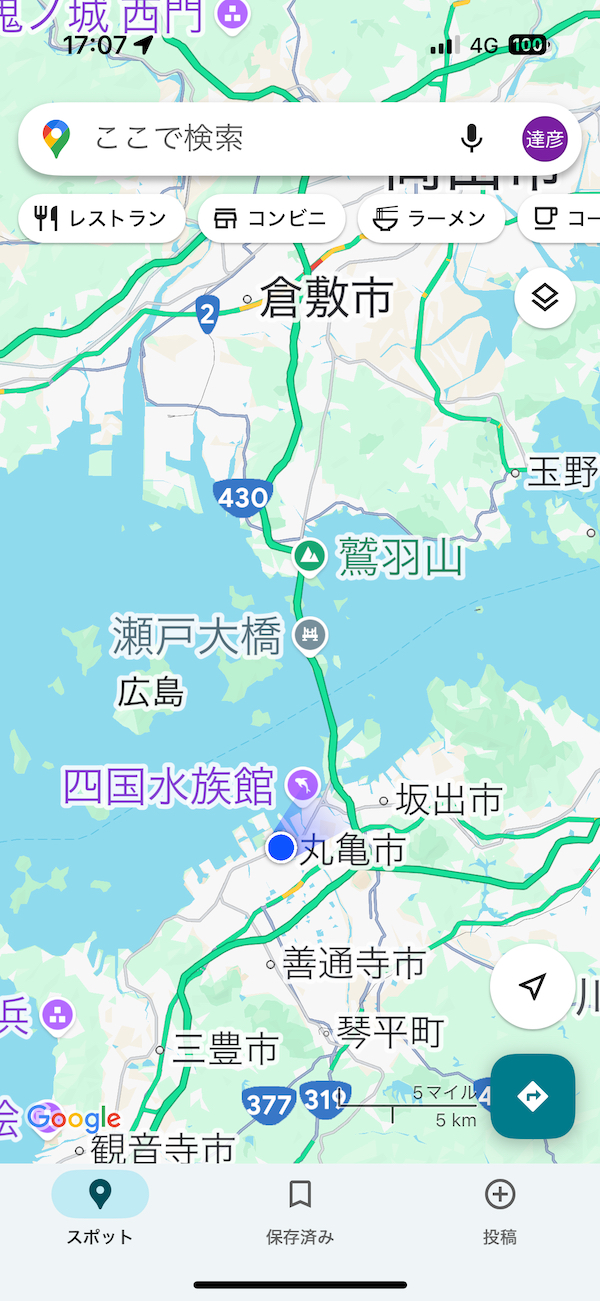Switch to the スポット tab
Screen dimensions: 600x1301
[x=100, y=1208]
